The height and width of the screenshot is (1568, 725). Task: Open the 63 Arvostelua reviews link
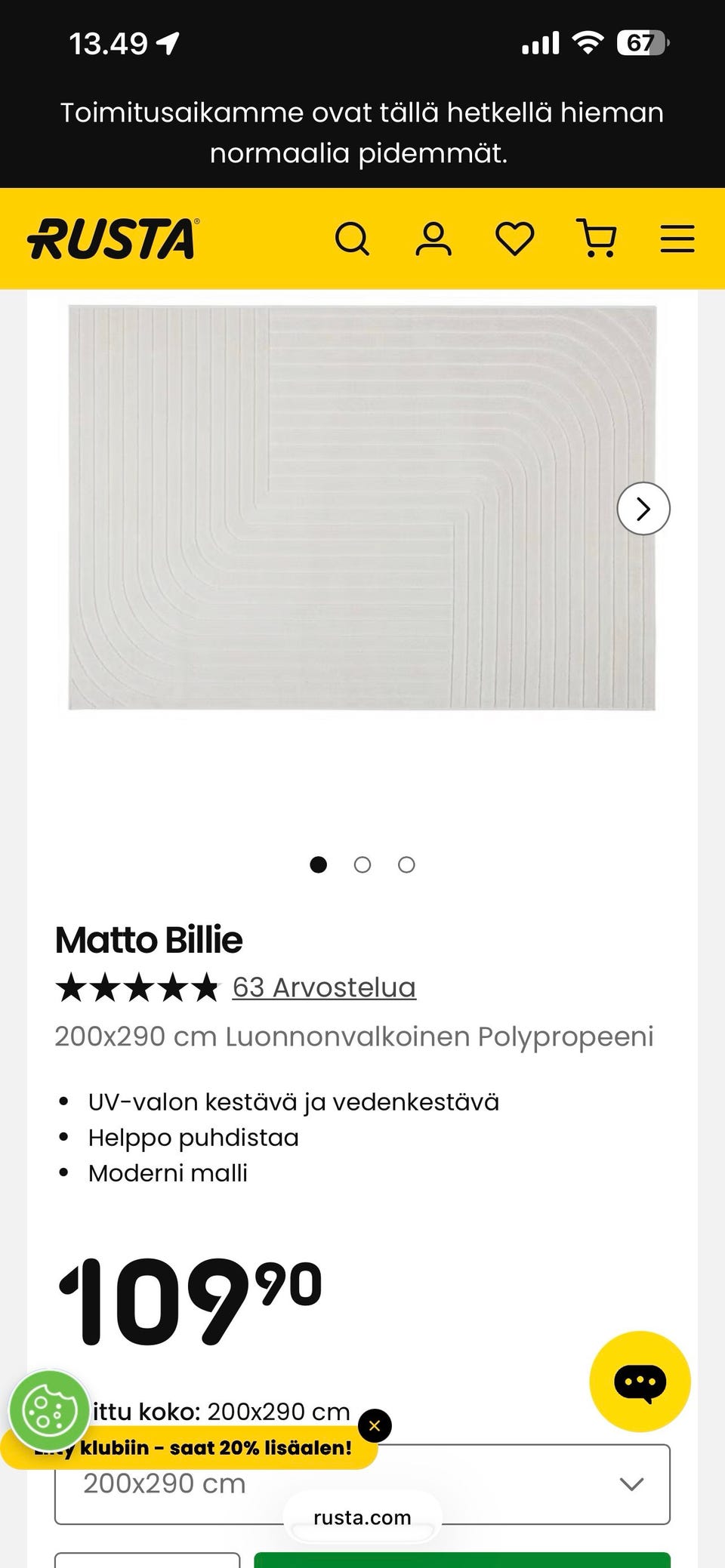(324, 987)
